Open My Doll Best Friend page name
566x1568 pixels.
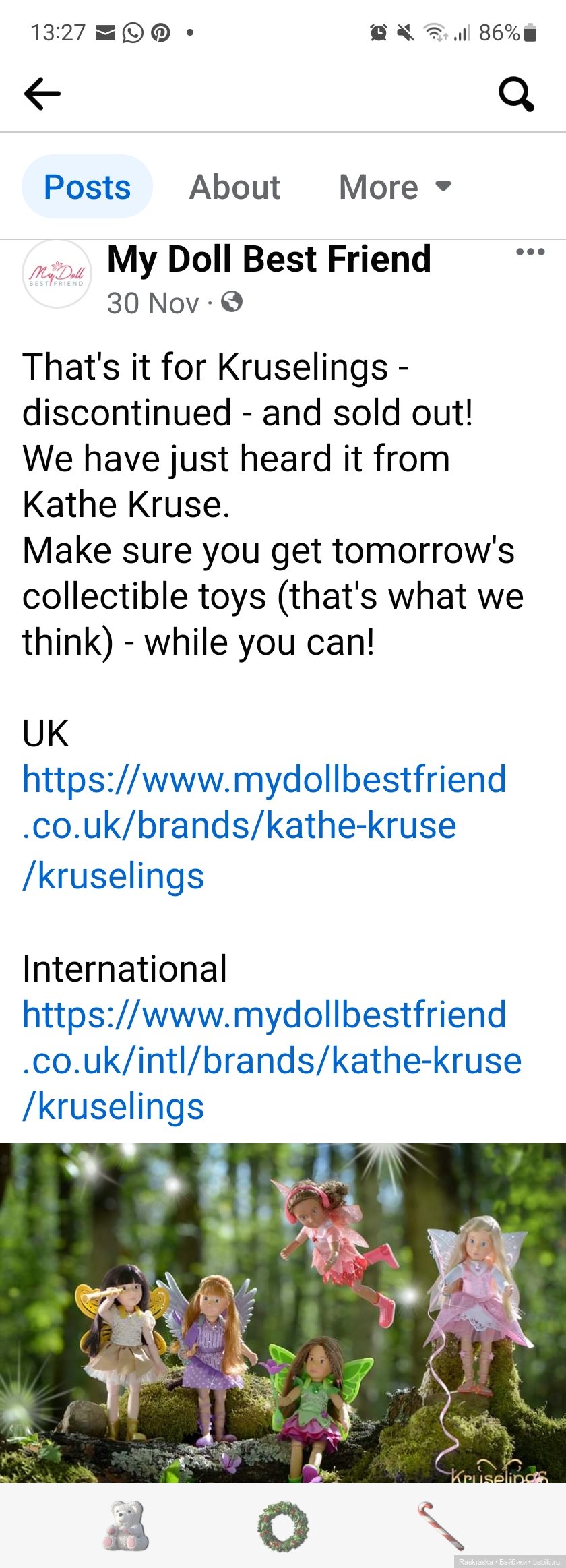[269, 260]
